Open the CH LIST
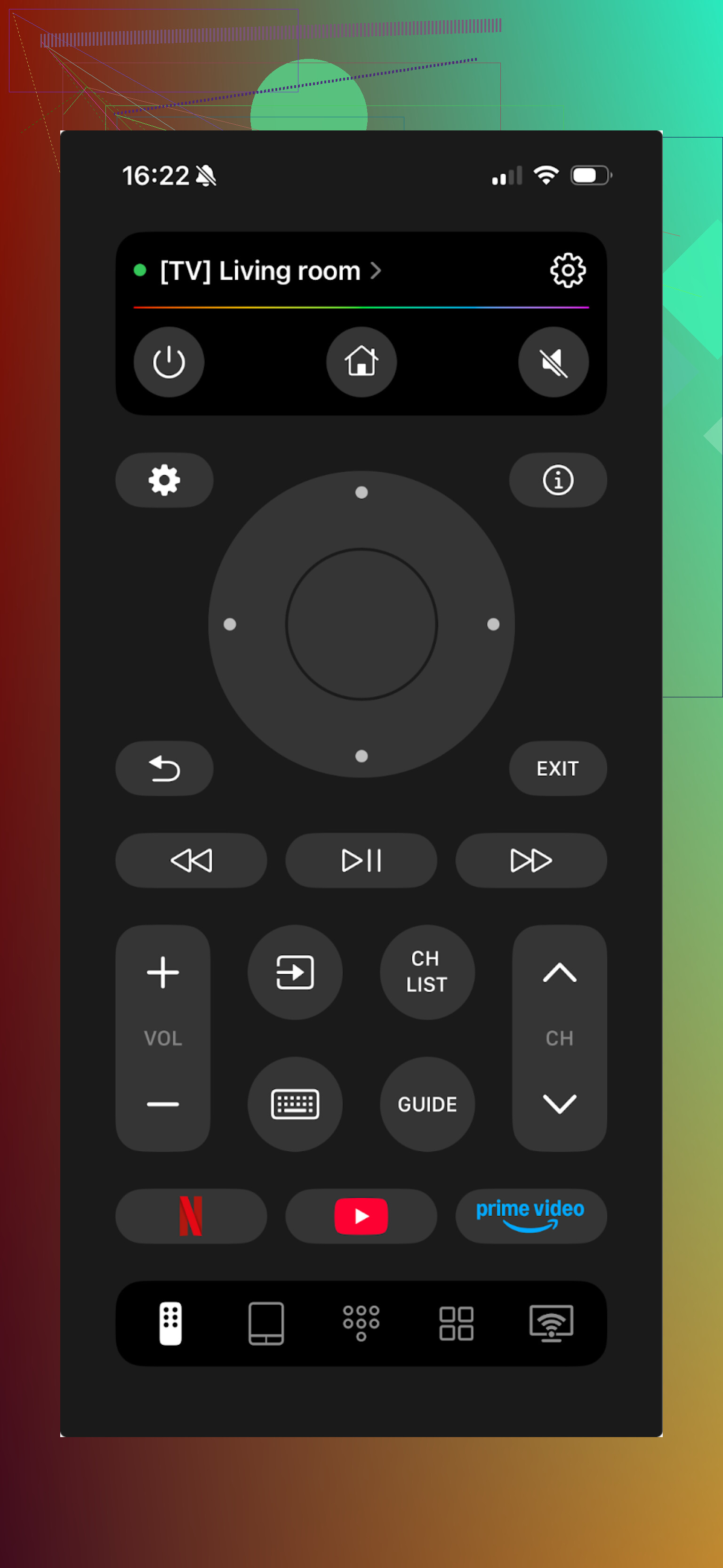Image resolution: width=723 pixels, height=1568 pixels. pos(427,972)
